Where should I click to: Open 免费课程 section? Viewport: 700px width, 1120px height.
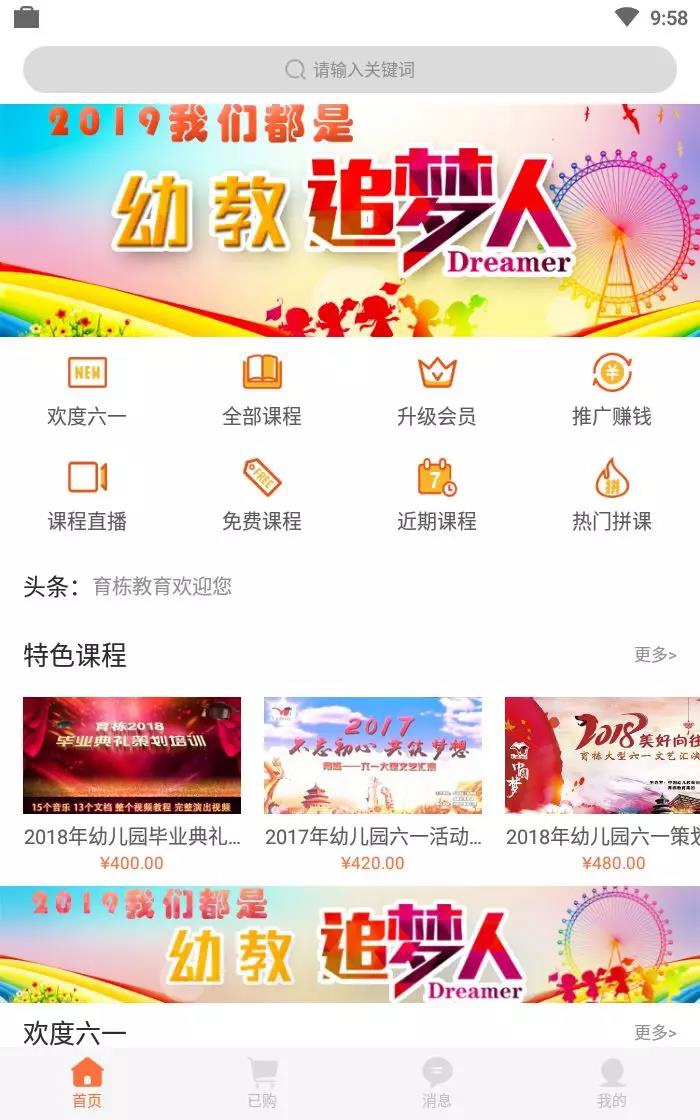click(x=262, y=495)
